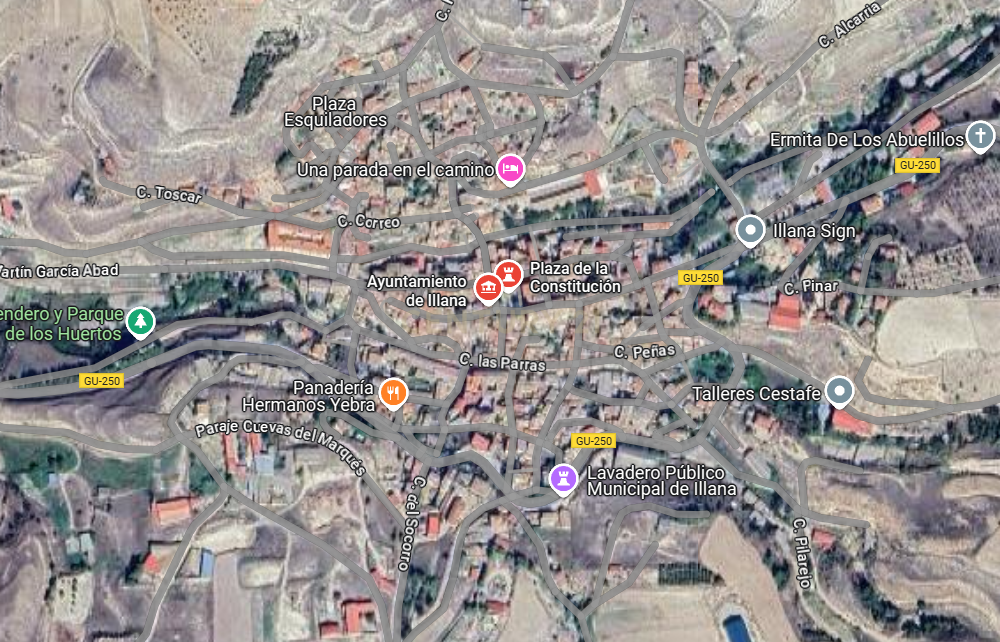Tap the Talleres Cestafe place marker
Viewport: 1000px width, 642px height.
click(839, 391)
